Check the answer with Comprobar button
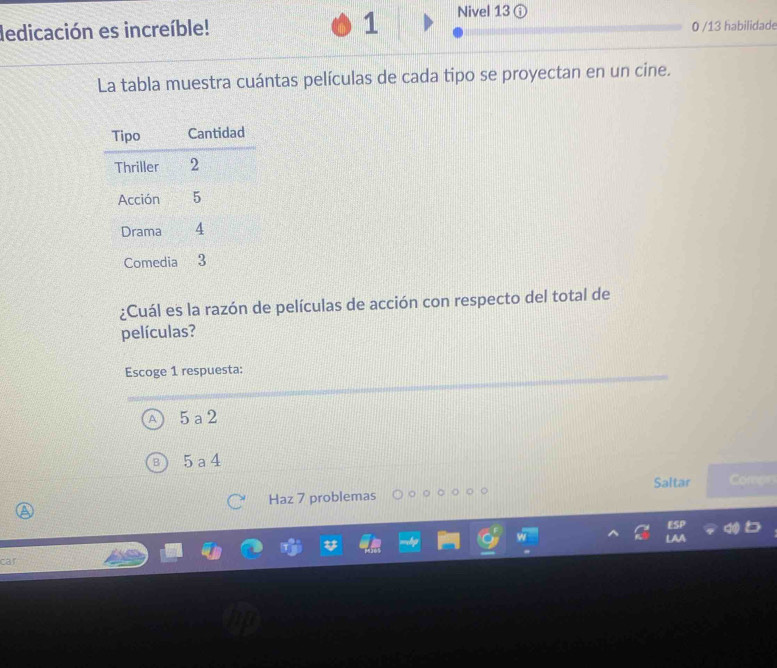Image resolution: width=777 pixels, height=668 pixels. click(x=745, y=481)
